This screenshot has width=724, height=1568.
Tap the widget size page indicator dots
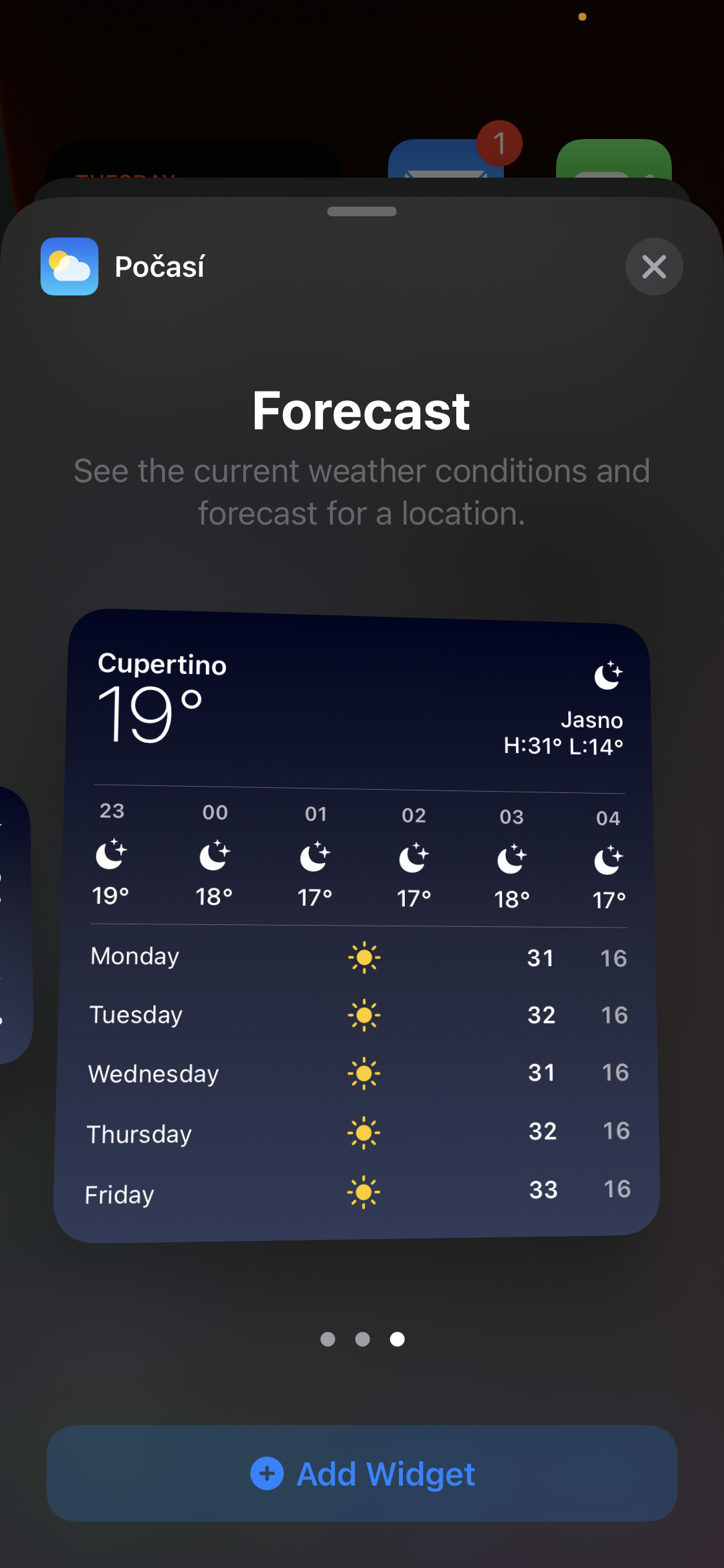(x=362, y=1339)
